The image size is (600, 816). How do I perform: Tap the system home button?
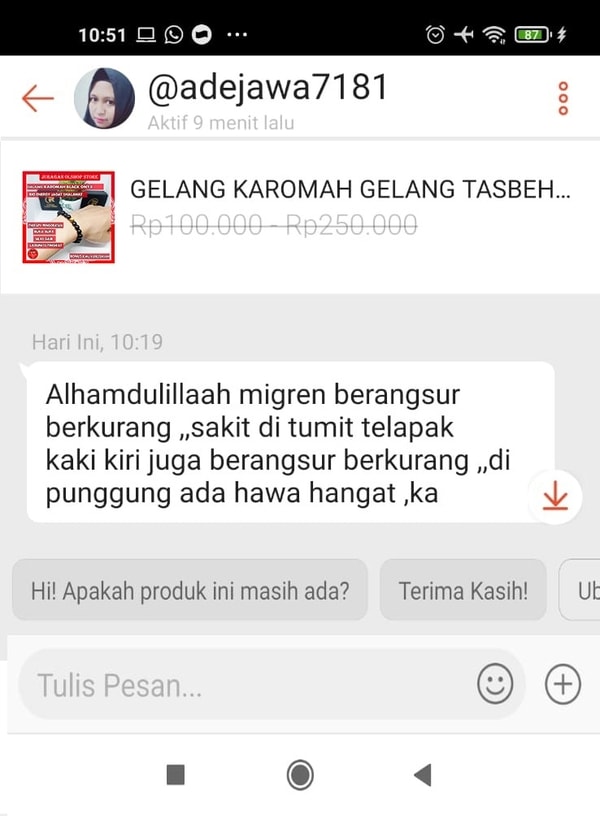[x=300, y=774]
